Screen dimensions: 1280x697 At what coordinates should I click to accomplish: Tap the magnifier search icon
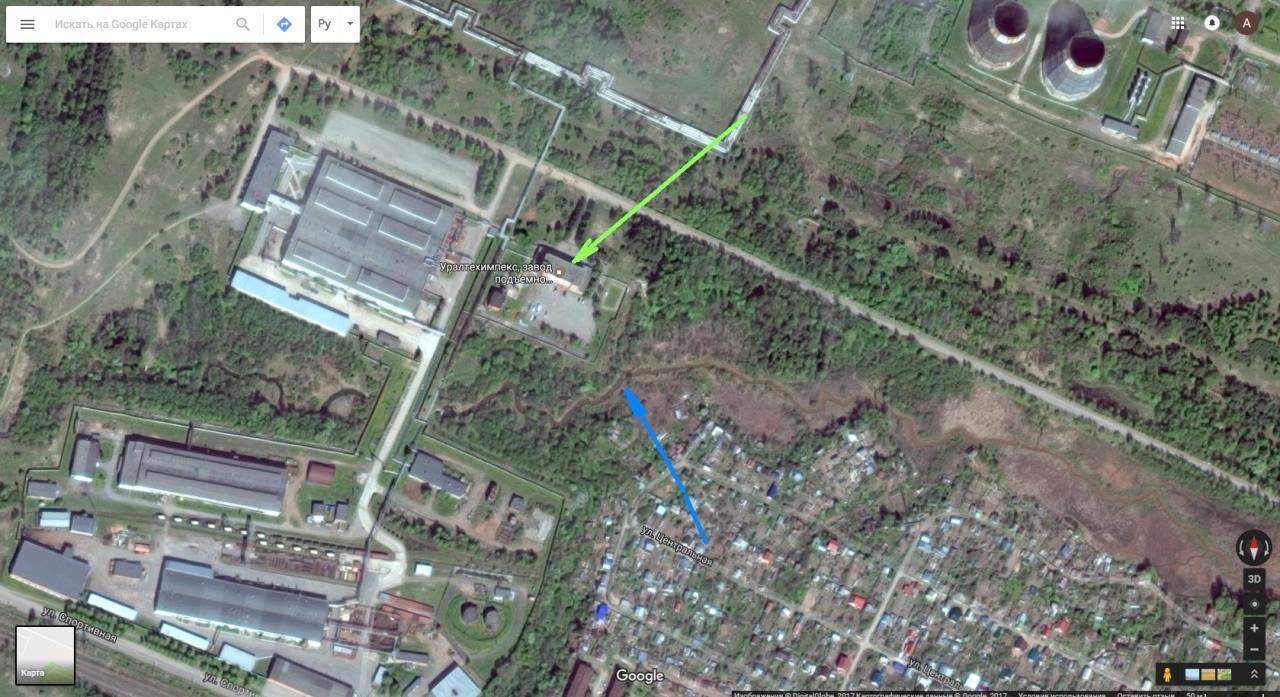pyautogui.click(x=243, y=24)
